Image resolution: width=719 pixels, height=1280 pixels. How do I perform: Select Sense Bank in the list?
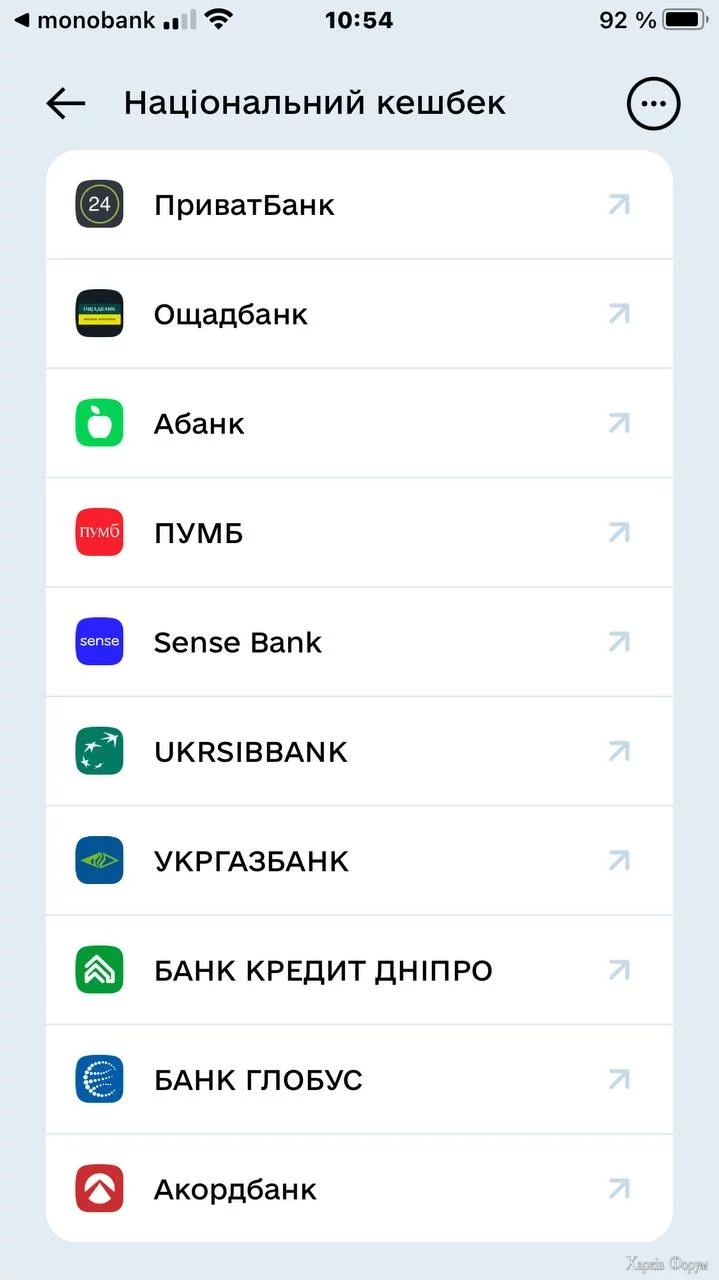pyautogui.click(x=359, y=642)
